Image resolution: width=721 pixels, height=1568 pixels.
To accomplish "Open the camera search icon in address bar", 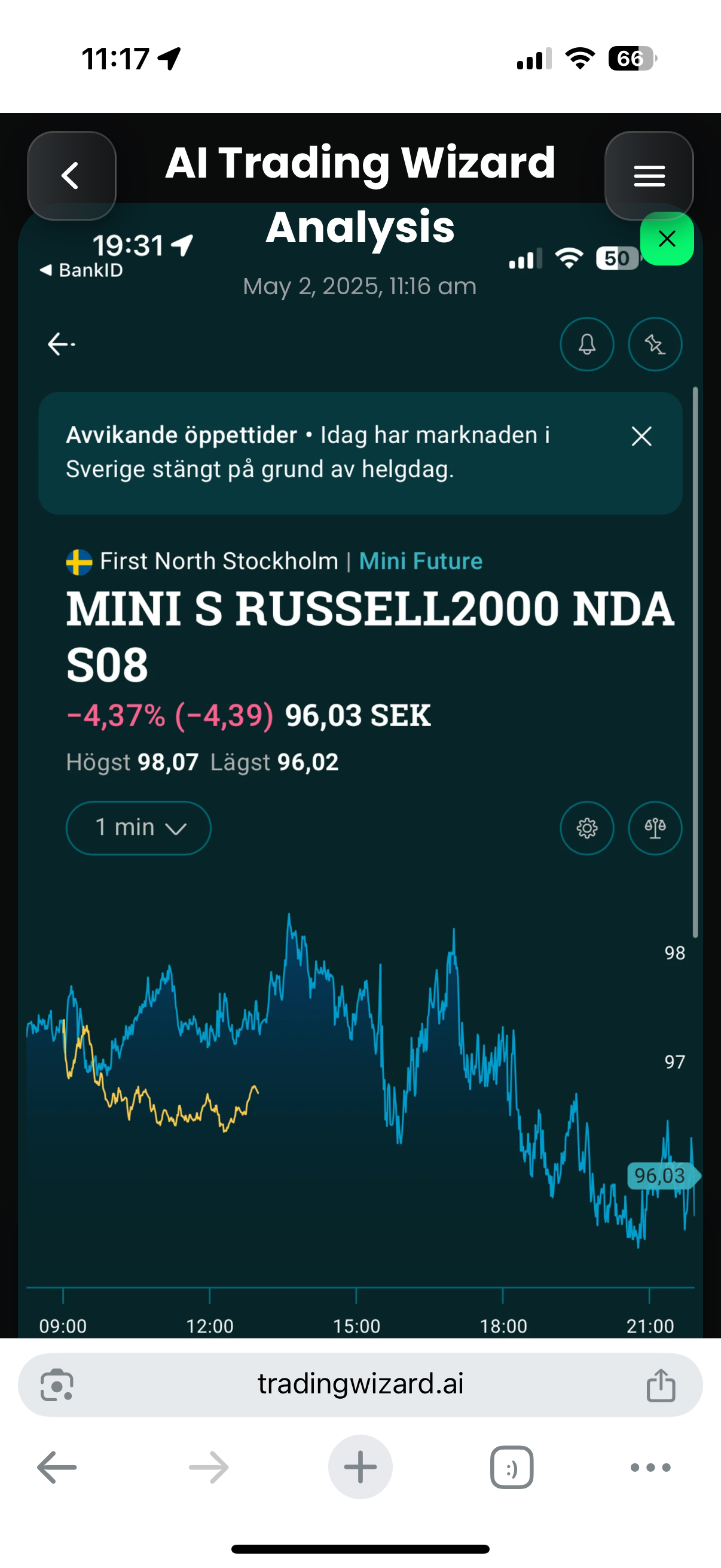I will point(57,1384).
